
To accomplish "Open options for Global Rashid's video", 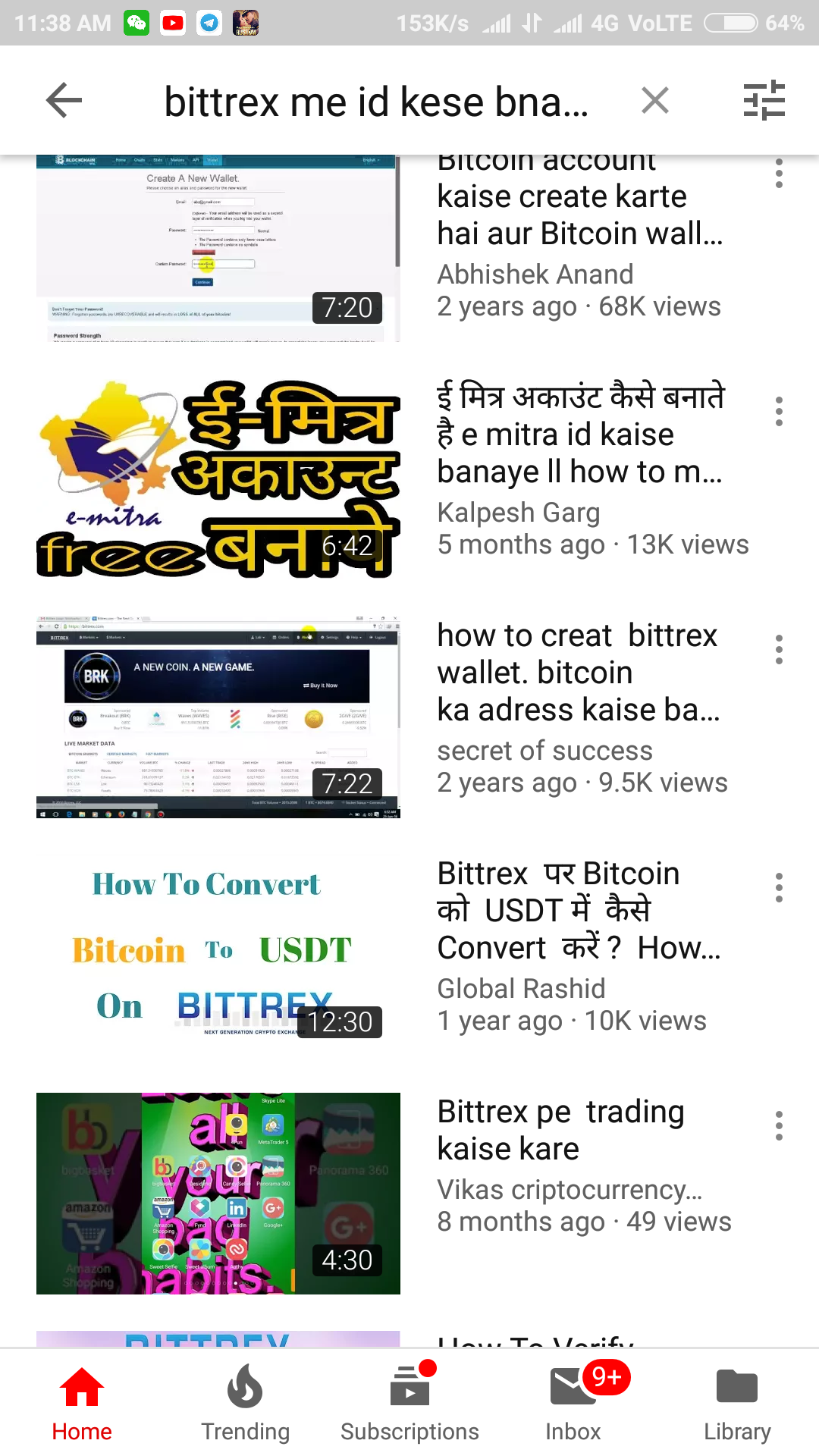I will 779,888.
